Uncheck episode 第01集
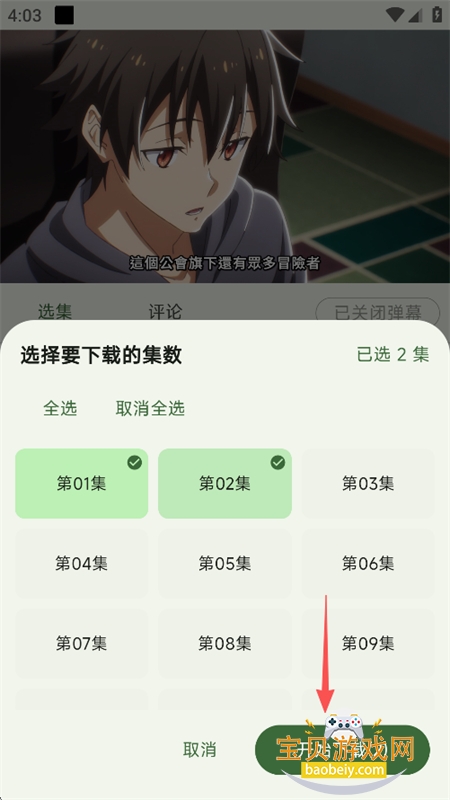Screen dimensions: 450x800 (x=82, y=483)
